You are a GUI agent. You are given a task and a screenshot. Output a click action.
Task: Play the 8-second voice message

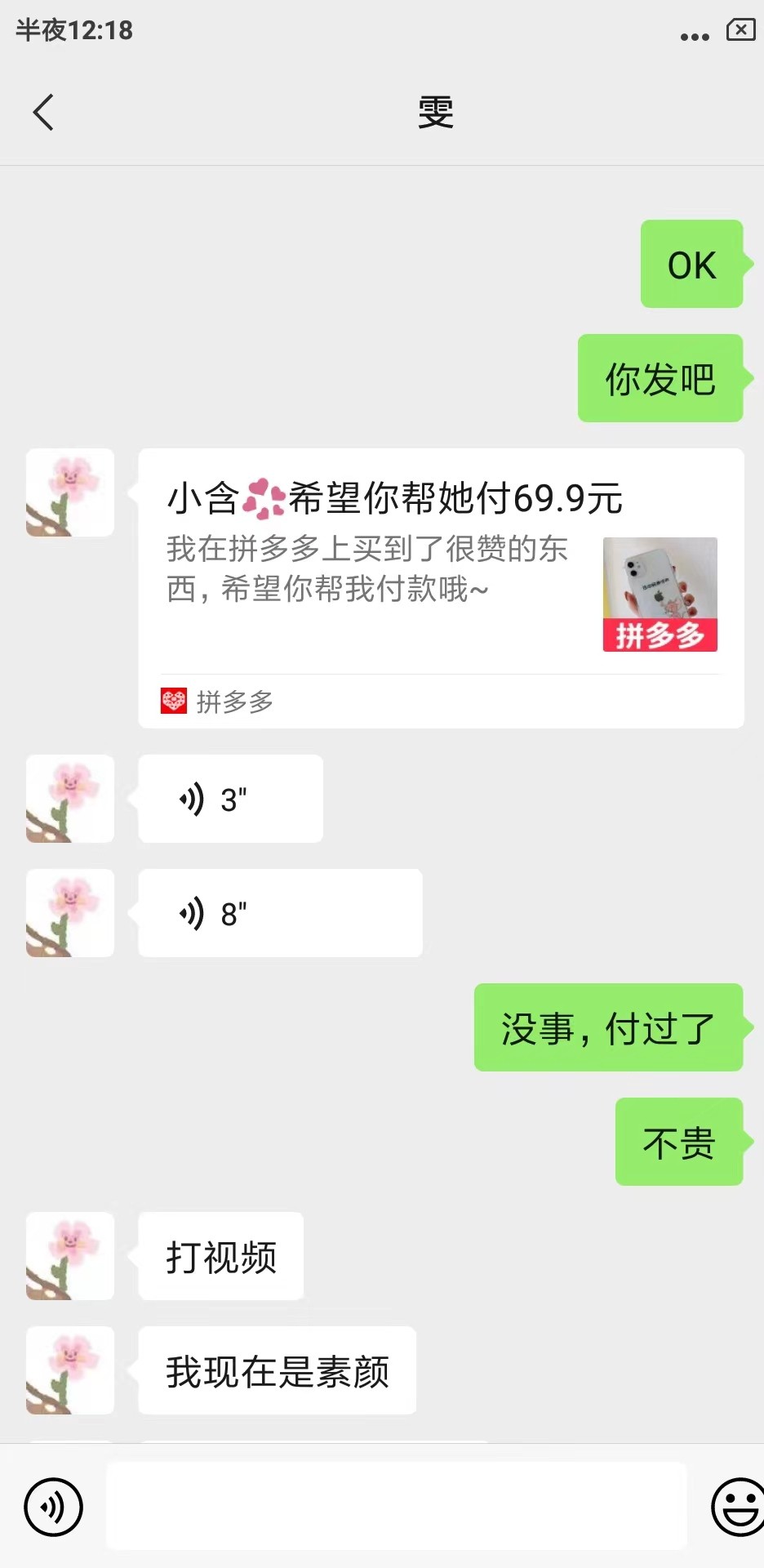pos(280,913)
